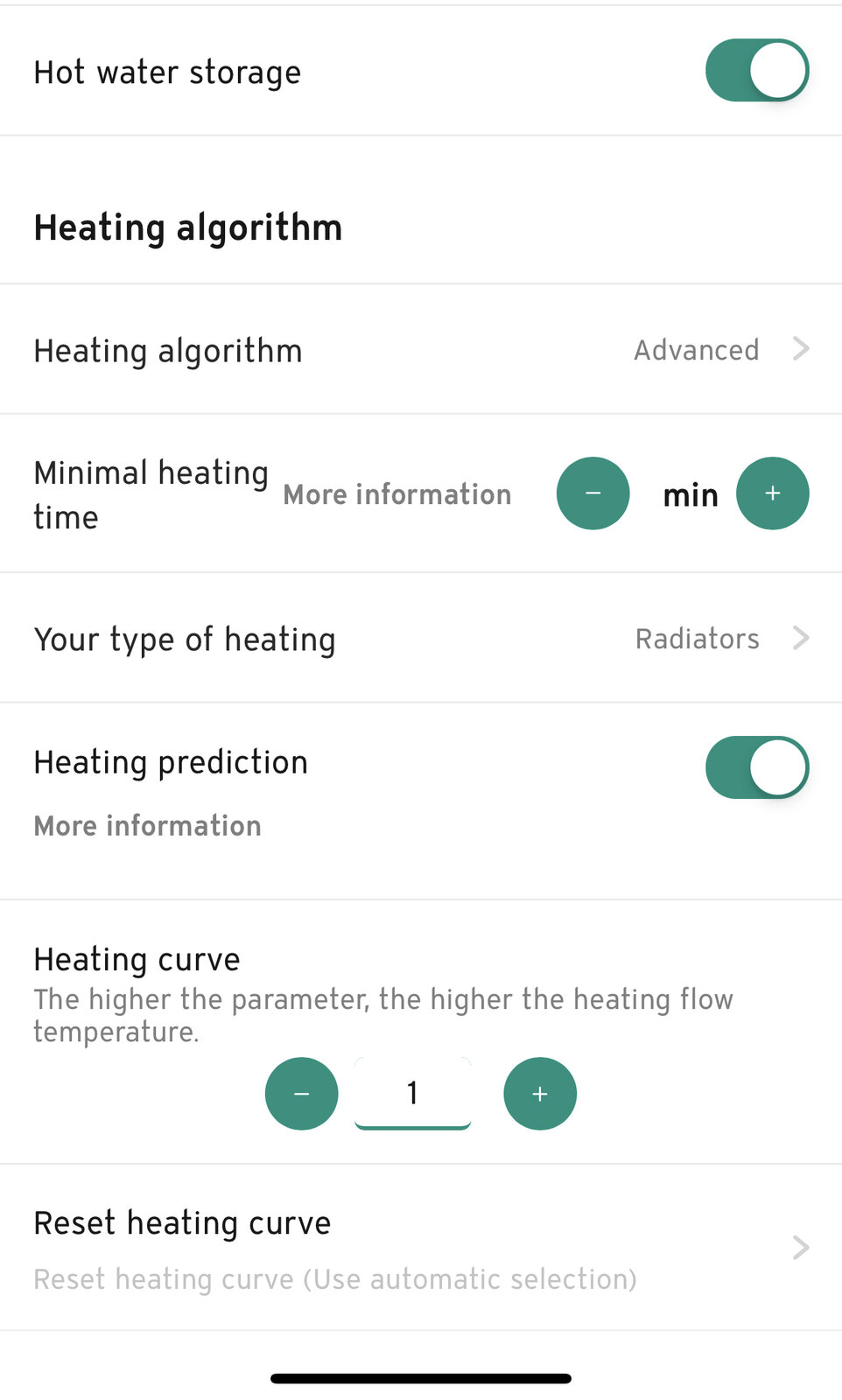The image size is (842, 1400).
Task: Open the Reset heating curve row
Action: (420, 1248)
